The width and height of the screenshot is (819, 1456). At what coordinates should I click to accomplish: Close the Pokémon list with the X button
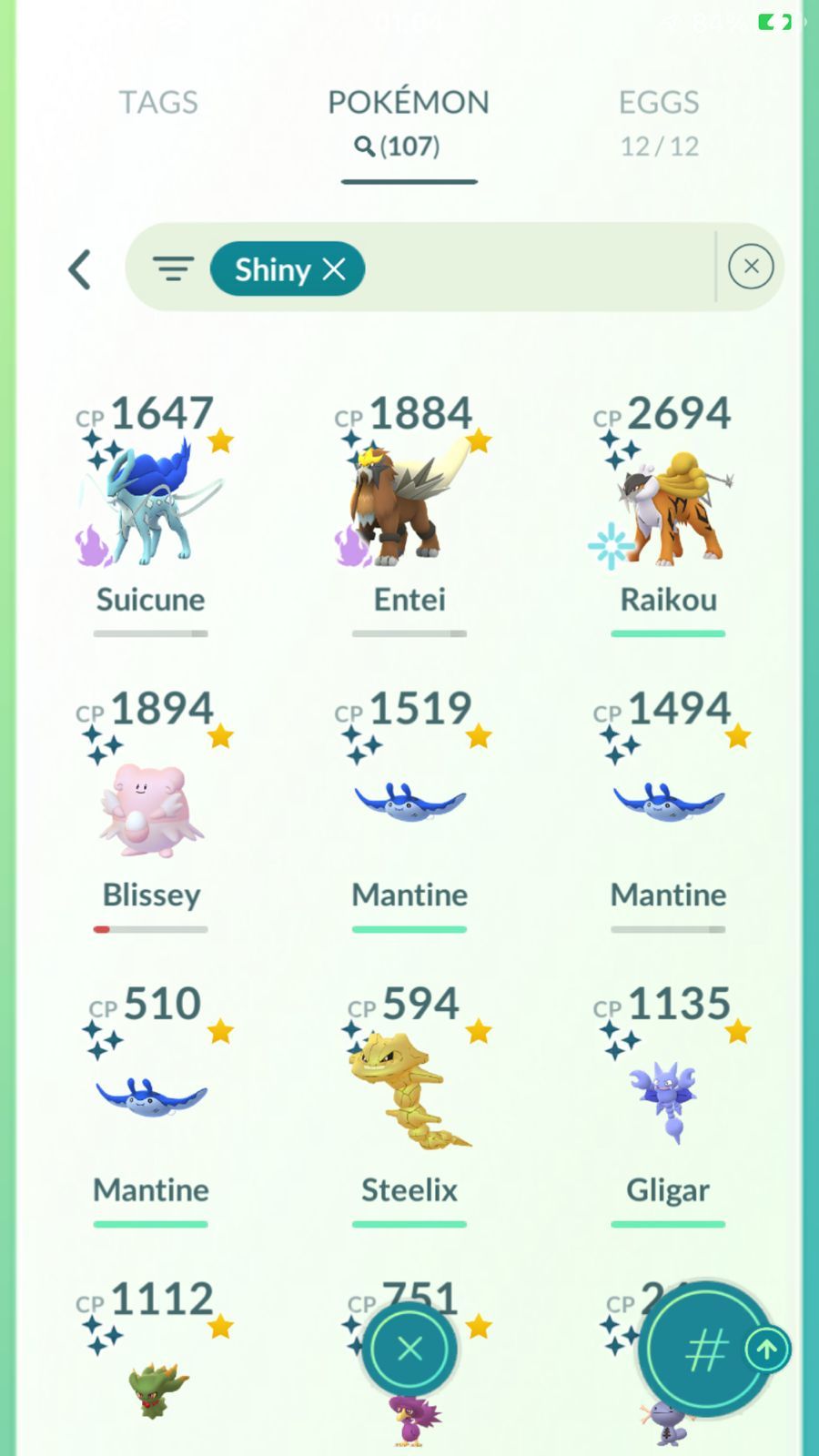tap(409, 1349)
